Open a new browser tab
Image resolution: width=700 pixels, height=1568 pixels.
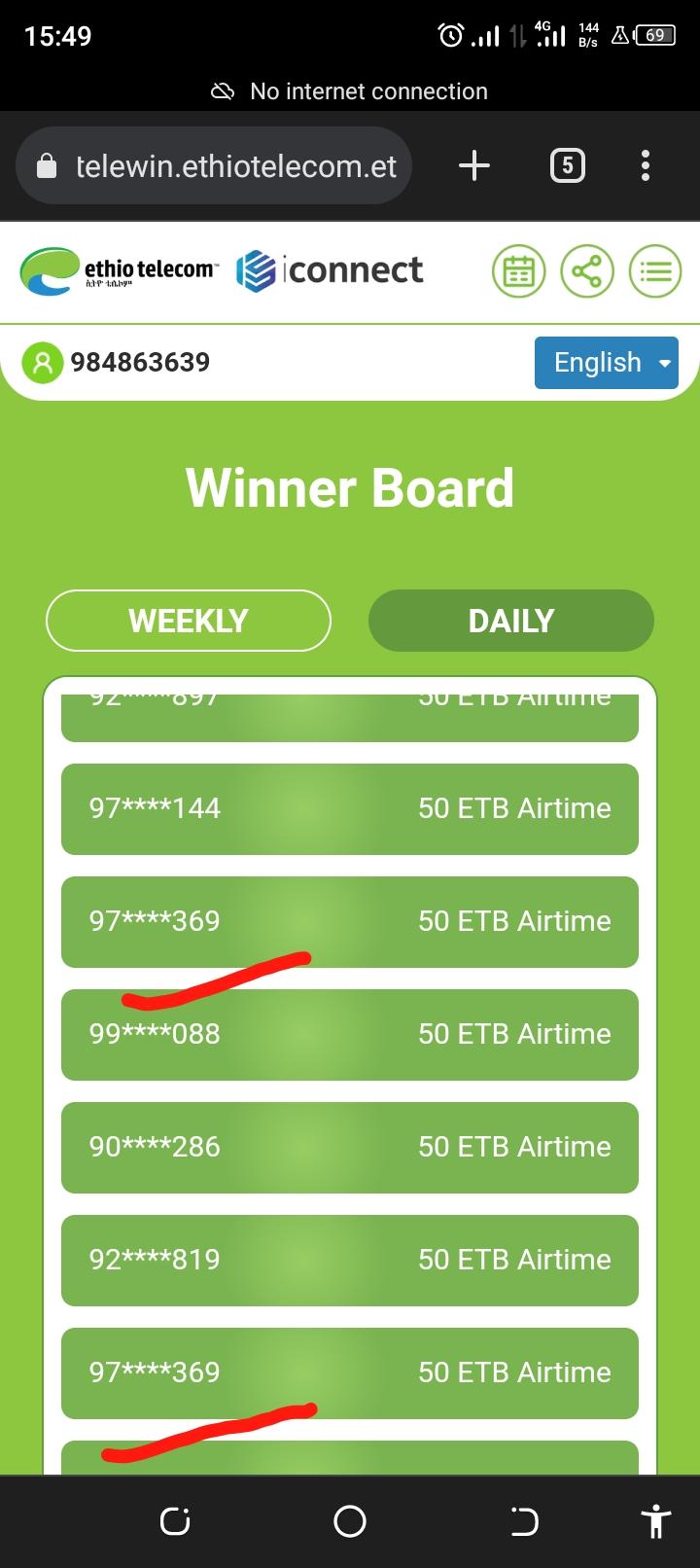(473, 166)
